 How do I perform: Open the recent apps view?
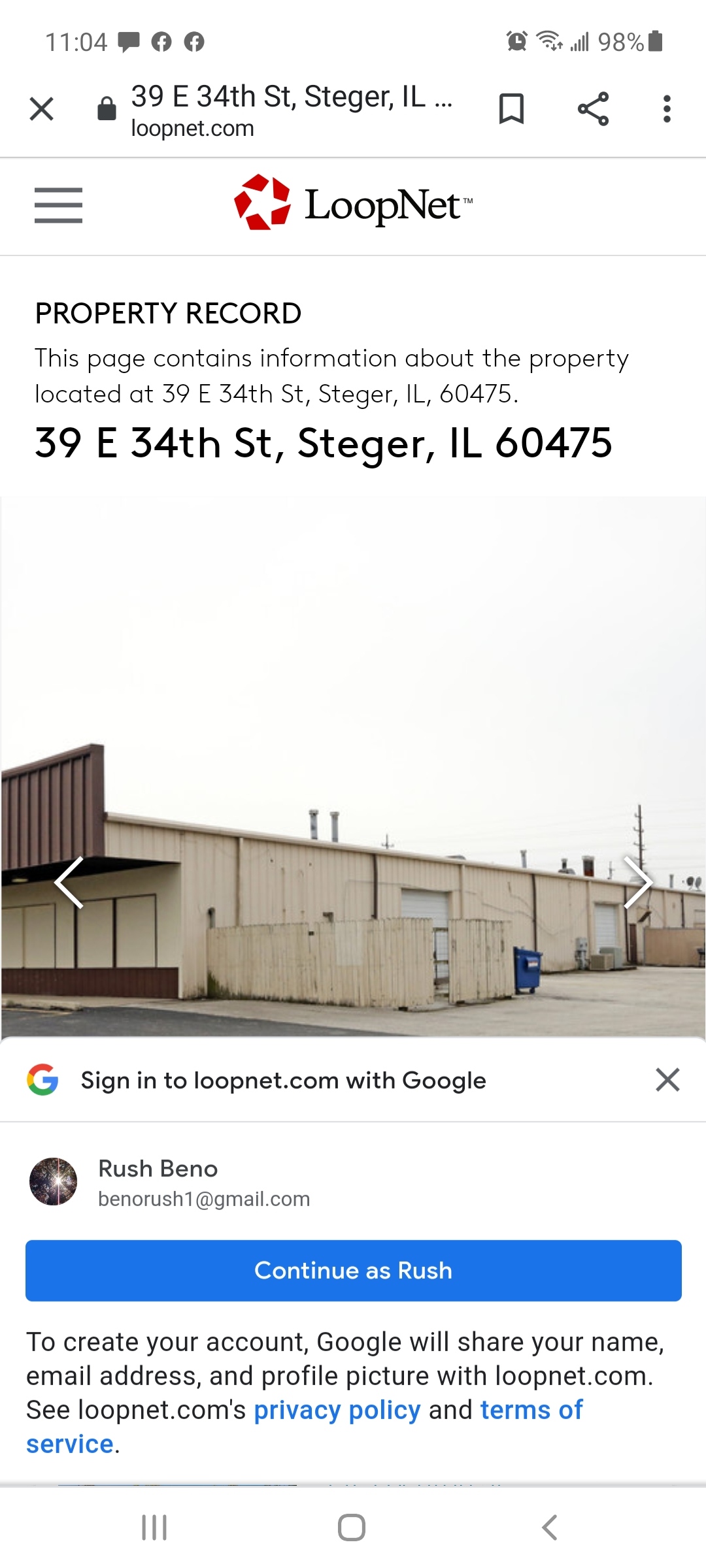[154, 1527]
